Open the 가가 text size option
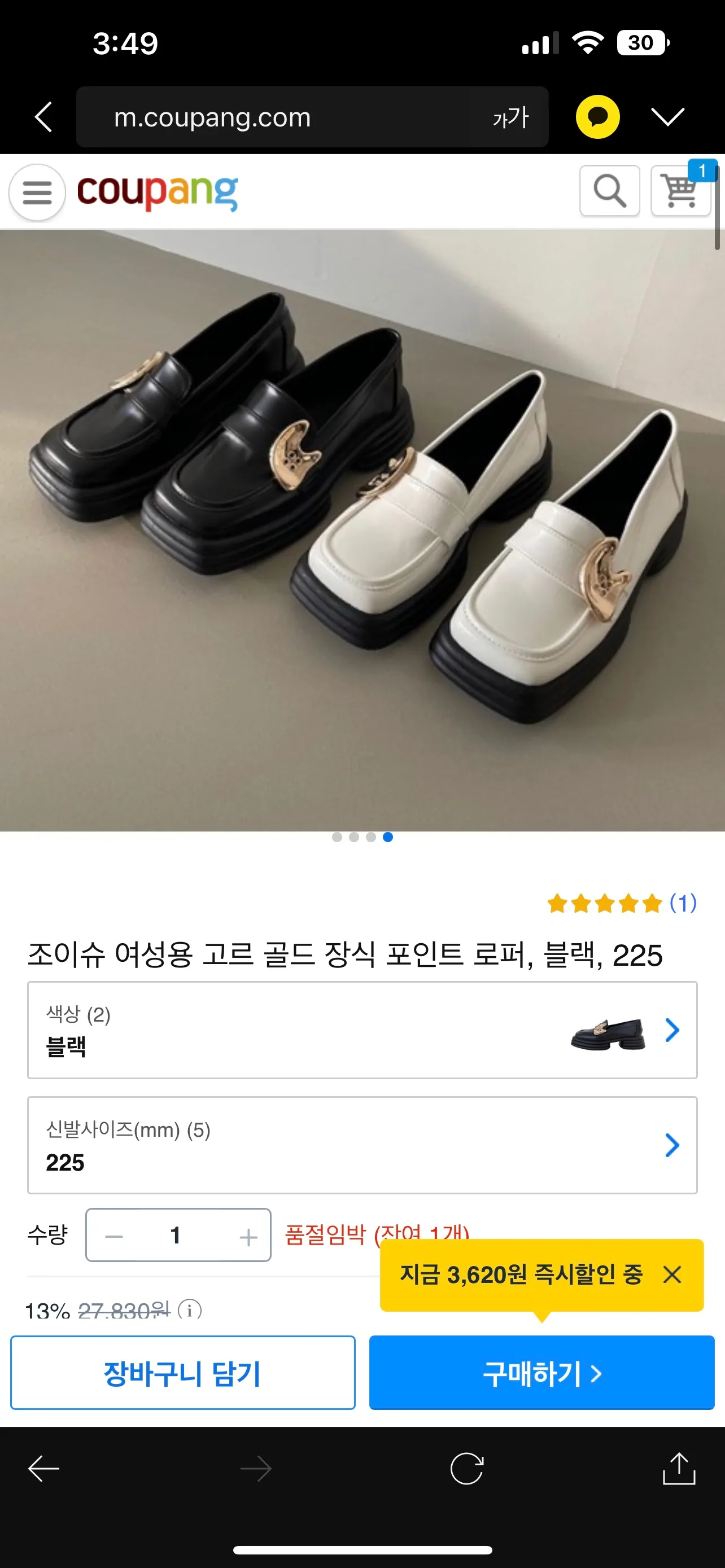 [510, 117]
